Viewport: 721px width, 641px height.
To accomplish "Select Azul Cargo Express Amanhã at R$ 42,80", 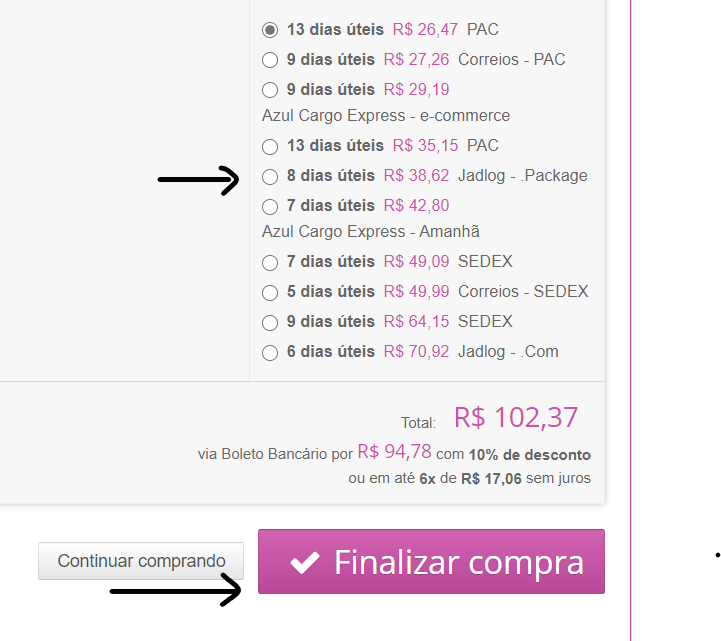I will click(270, 206).
